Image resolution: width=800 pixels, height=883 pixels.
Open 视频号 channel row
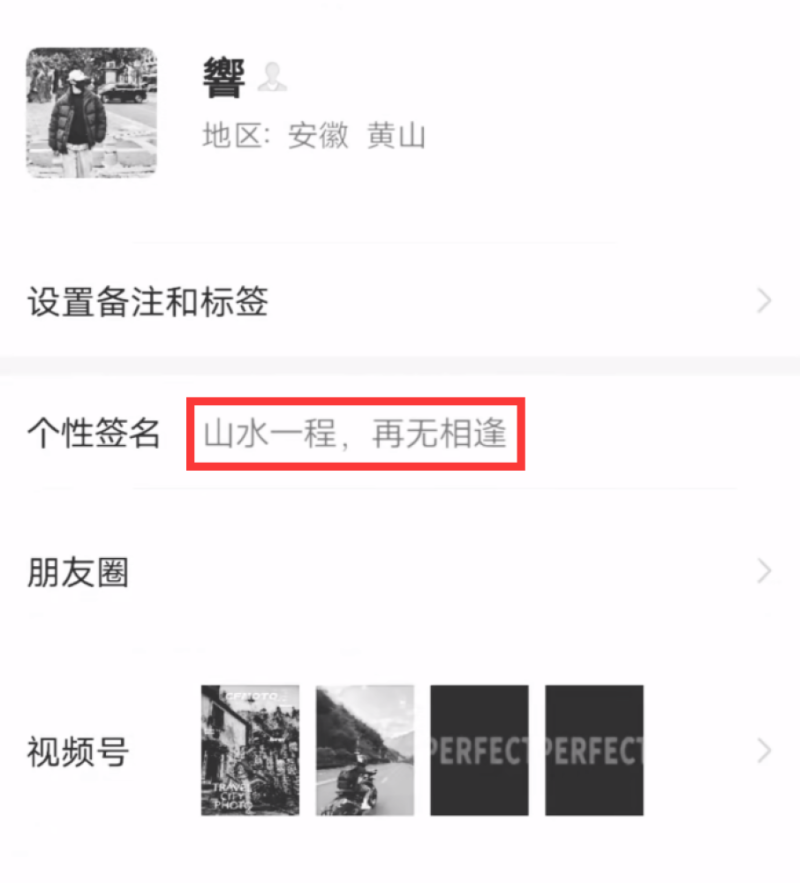[x=400, y=751]
